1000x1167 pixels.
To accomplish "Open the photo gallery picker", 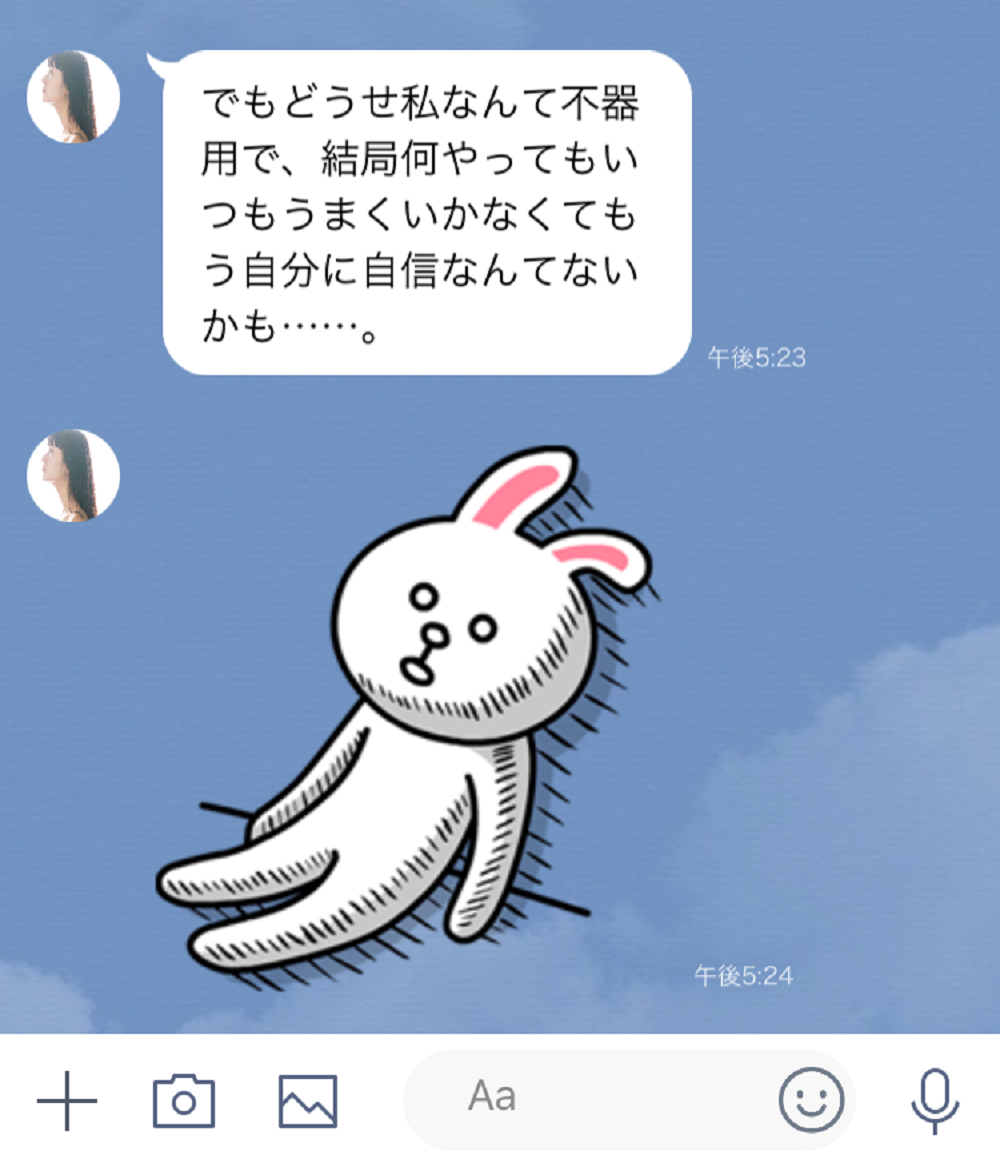I will [308, 1102].
